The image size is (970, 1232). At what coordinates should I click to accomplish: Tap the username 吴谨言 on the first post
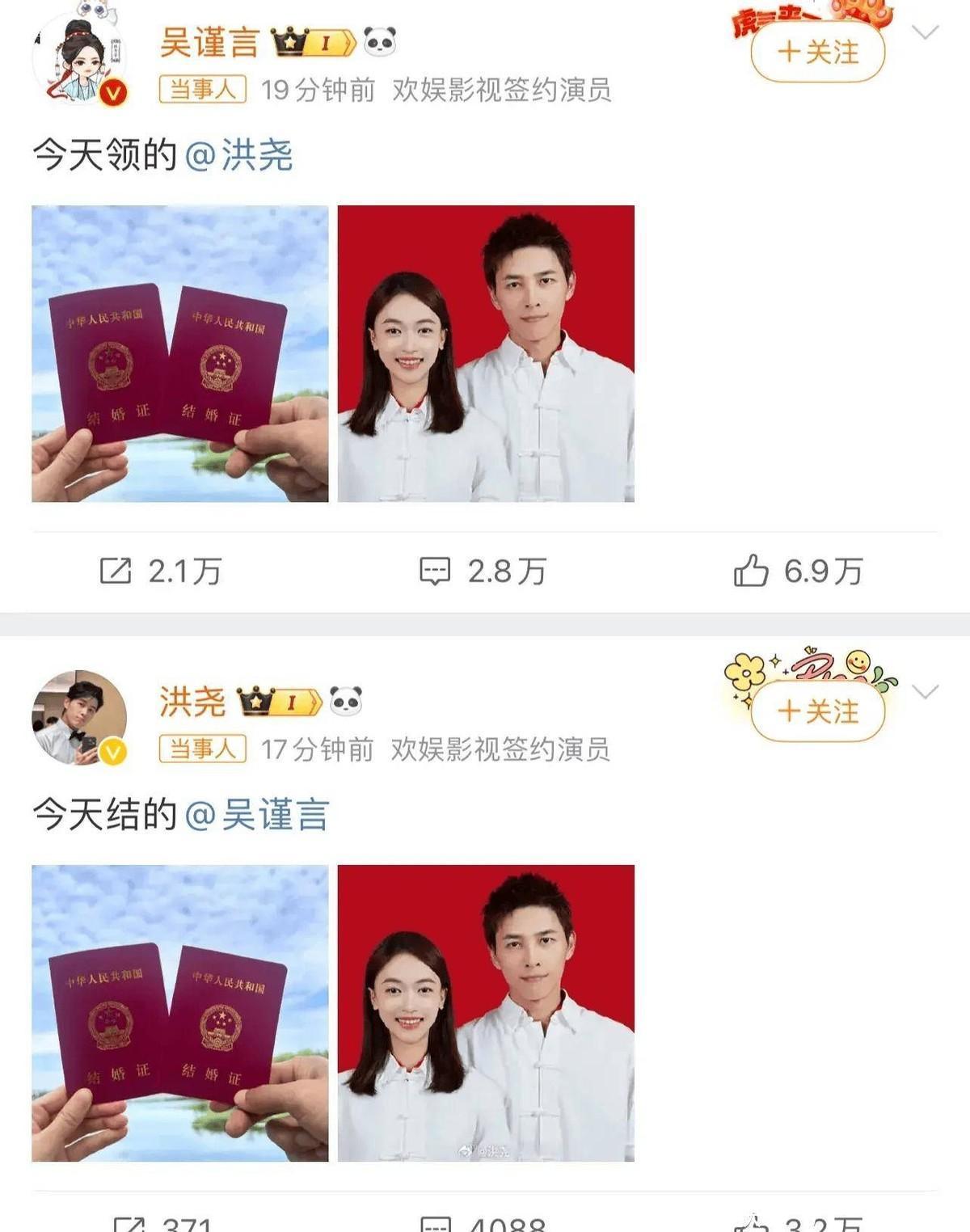click(x=209, y=42)
